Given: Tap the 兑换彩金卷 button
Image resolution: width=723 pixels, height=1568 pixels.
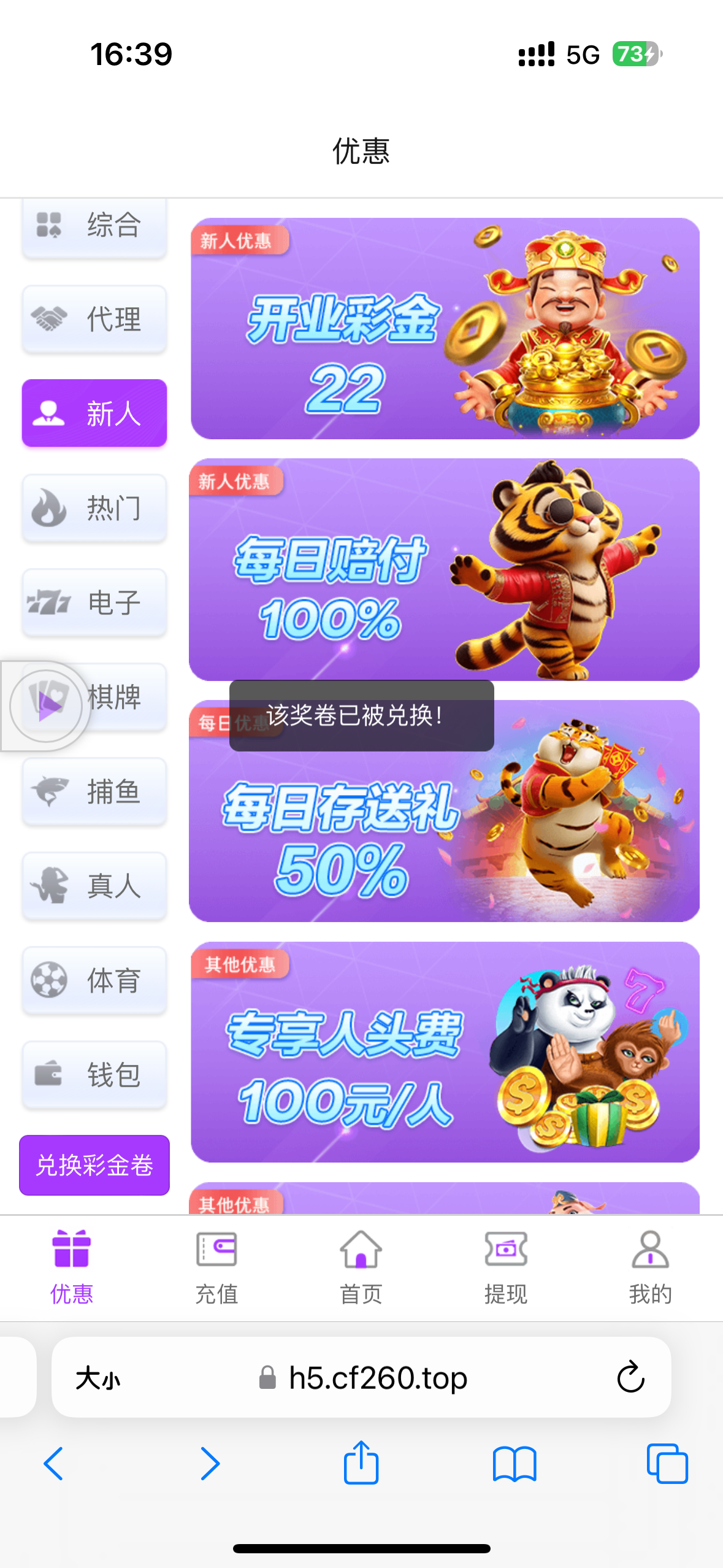Looking at the screenshot, I should point(94,1165).
